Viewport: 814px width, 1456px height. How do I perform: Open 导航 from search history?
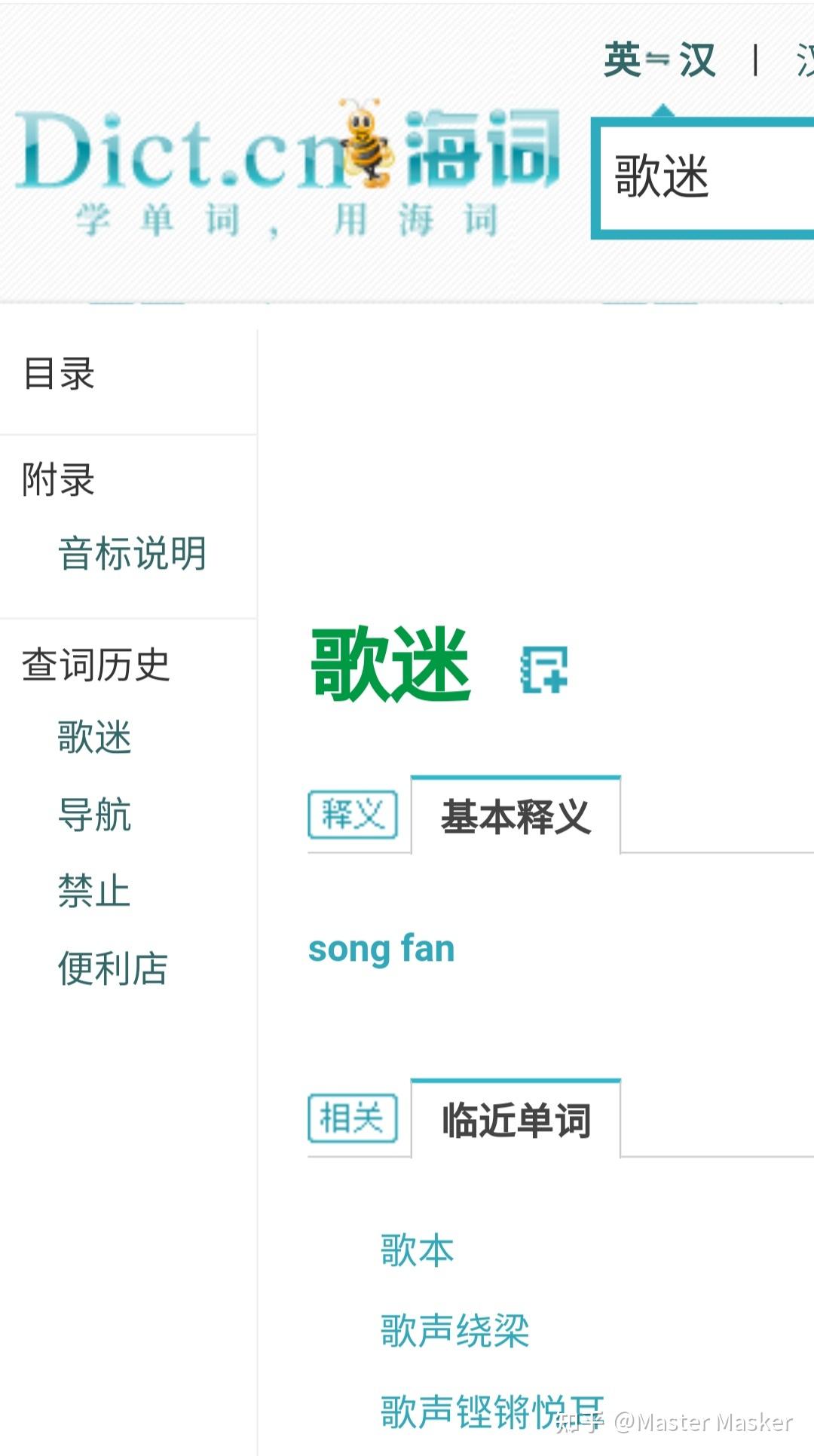(95, 815)
